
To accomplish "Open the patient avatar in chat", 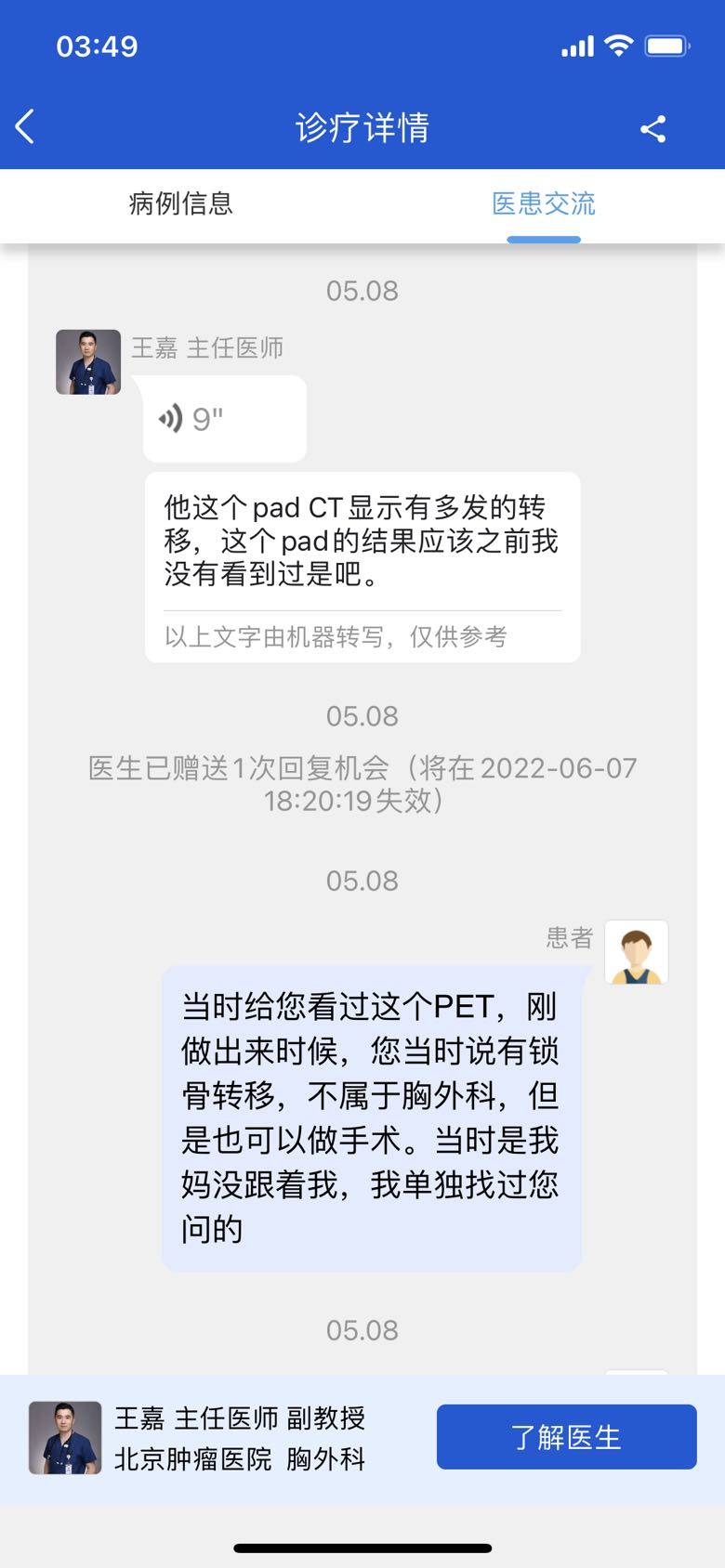I will (636, 952).
